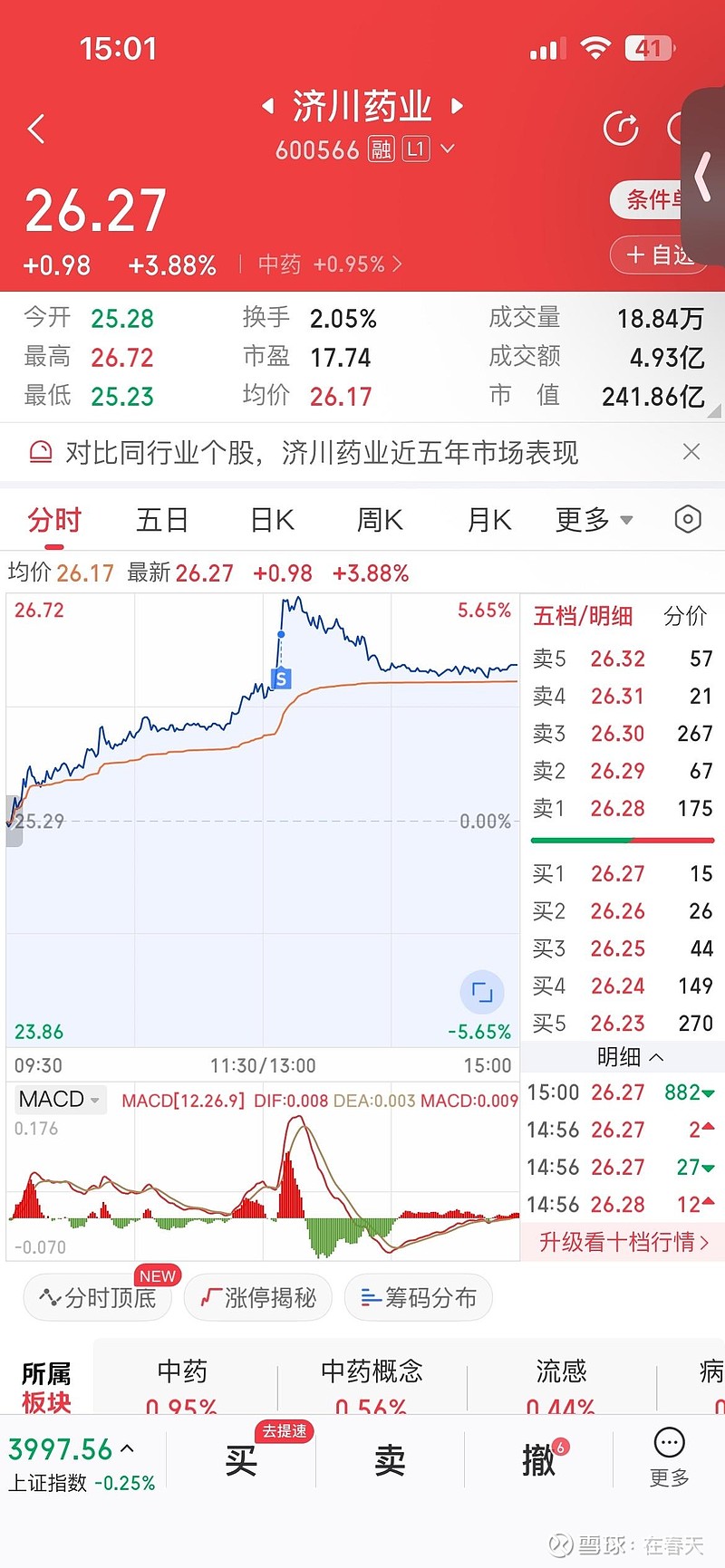This screenshot has width=725, height=1568.
Task: View 筹码分布 chip distribution
Action: click(419, 1298)
